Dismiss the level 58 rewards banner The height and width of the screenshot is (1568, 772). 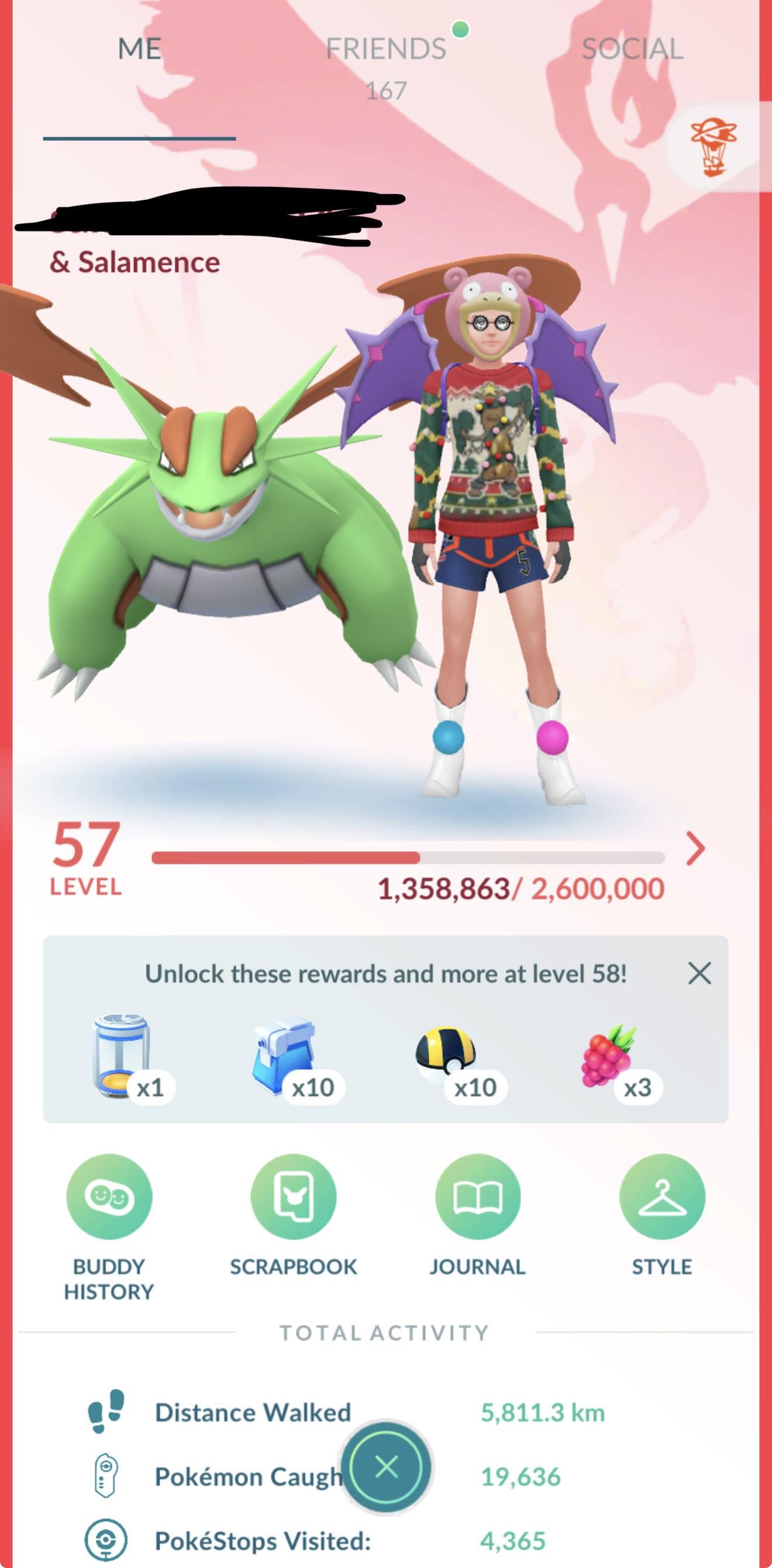699,973
